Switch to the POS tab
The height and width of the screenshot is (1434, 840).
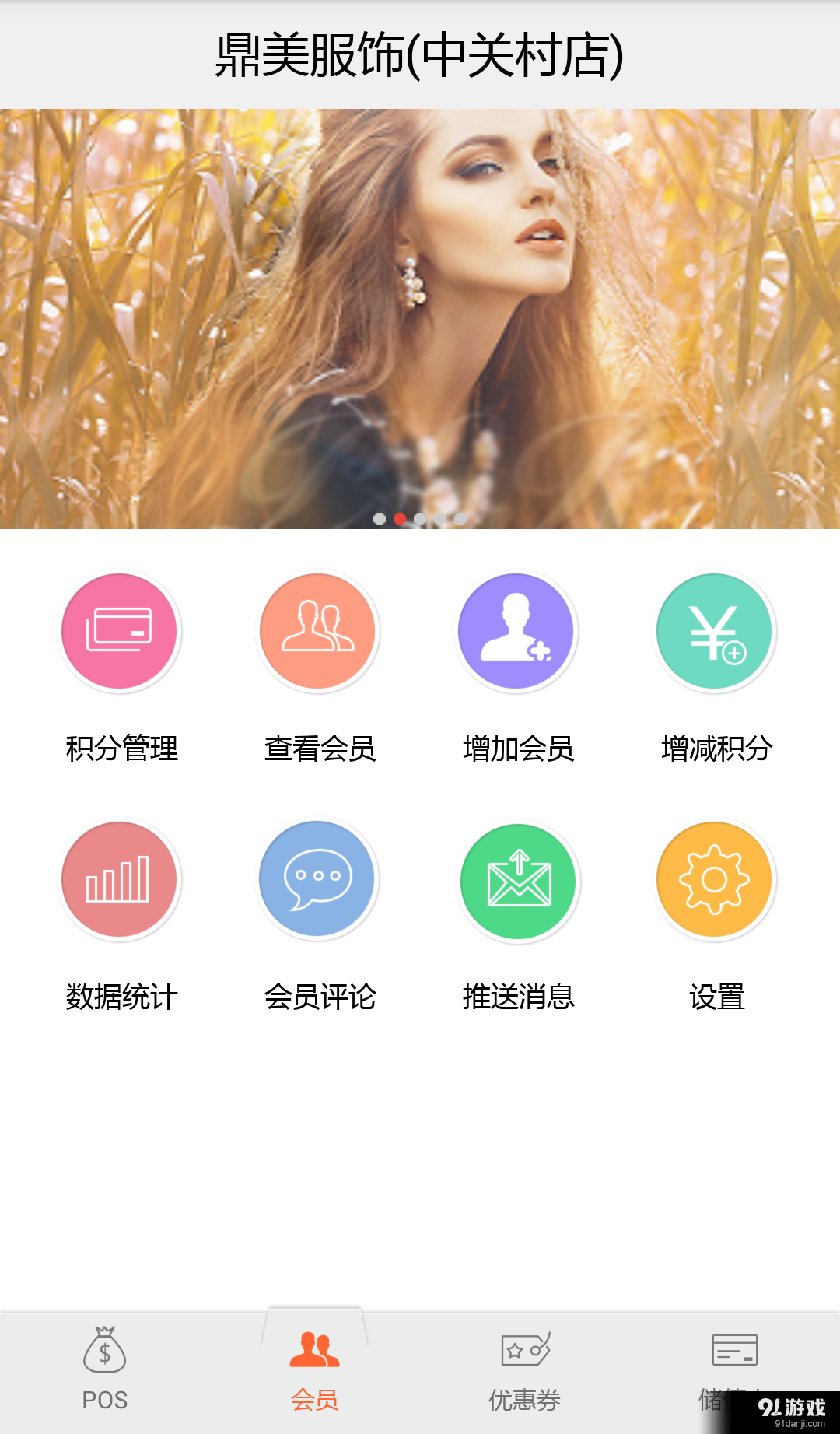click(x=103, y=1373)
